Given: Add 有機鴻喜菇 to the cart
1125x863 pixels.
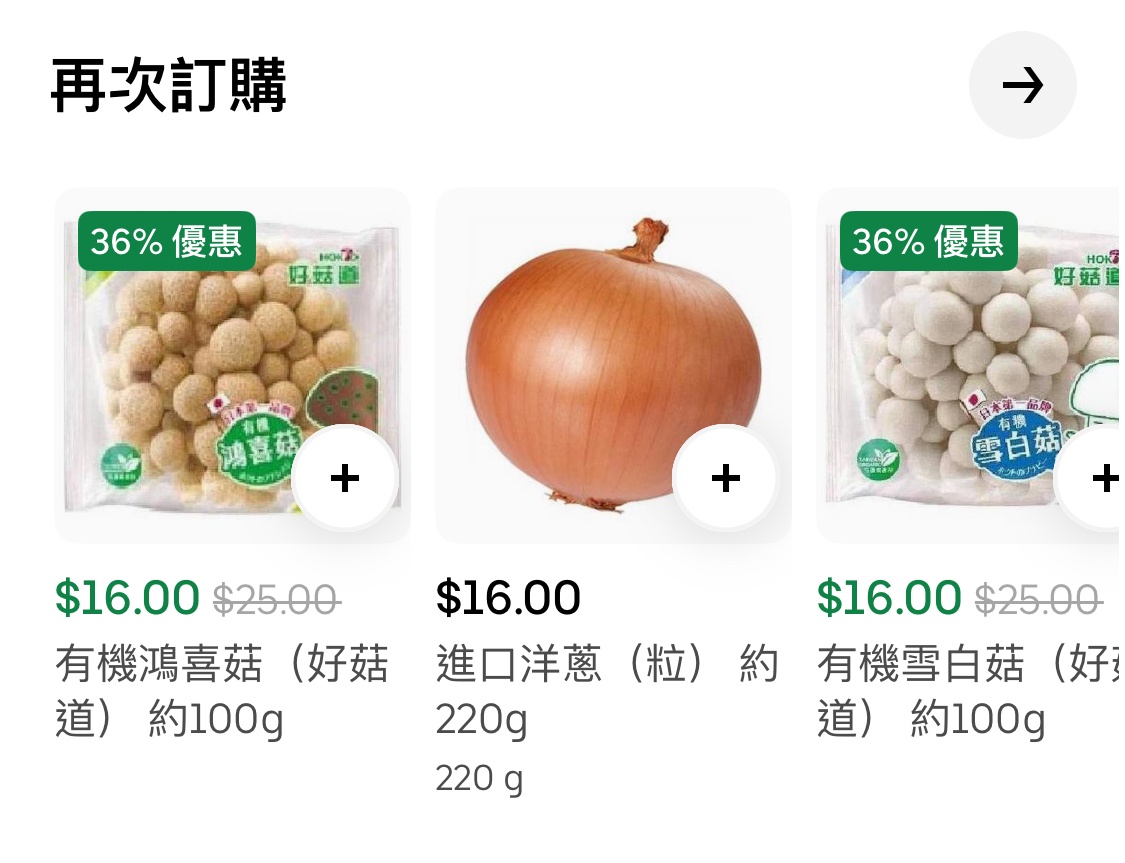Looking at the screenshot, I should point(345,479).
